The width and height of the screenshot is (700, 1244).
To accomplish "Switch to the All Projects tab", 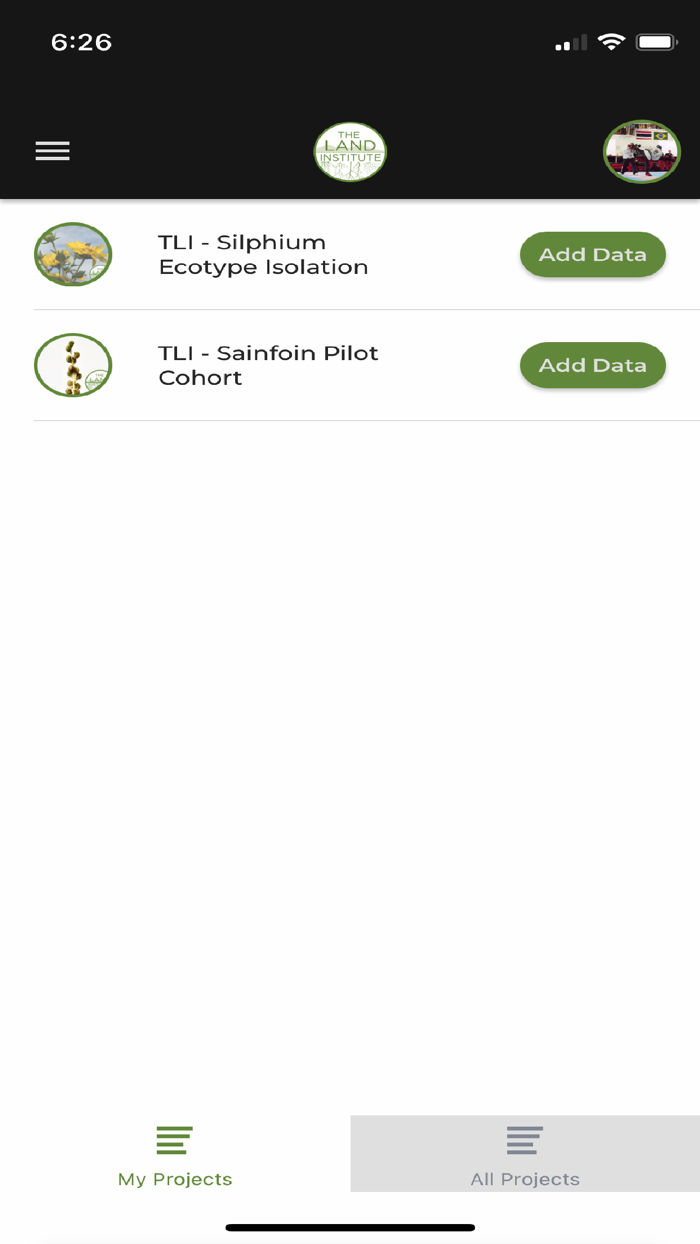I will (x=525, y=1154).
